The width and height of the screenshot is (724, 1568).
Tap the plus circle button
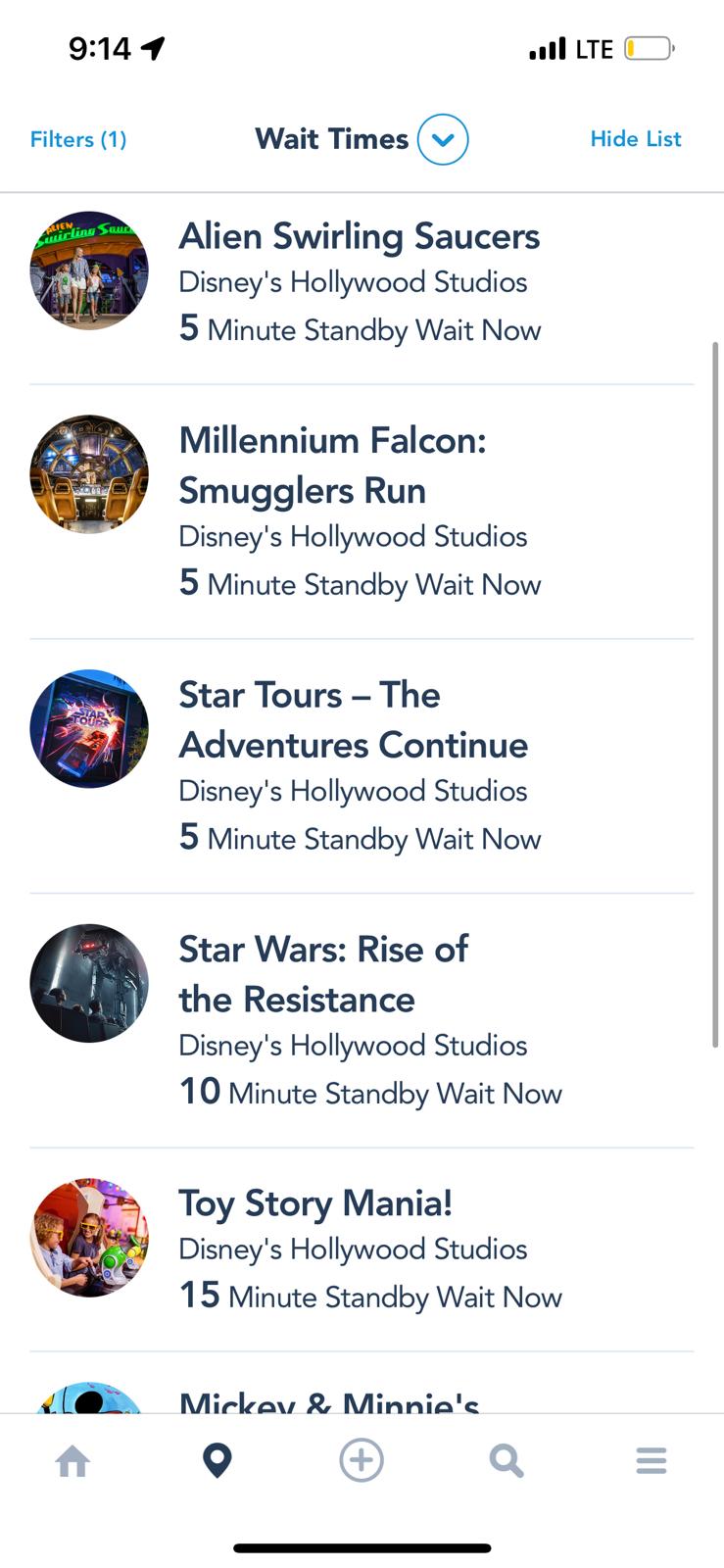pos(362,1461)
